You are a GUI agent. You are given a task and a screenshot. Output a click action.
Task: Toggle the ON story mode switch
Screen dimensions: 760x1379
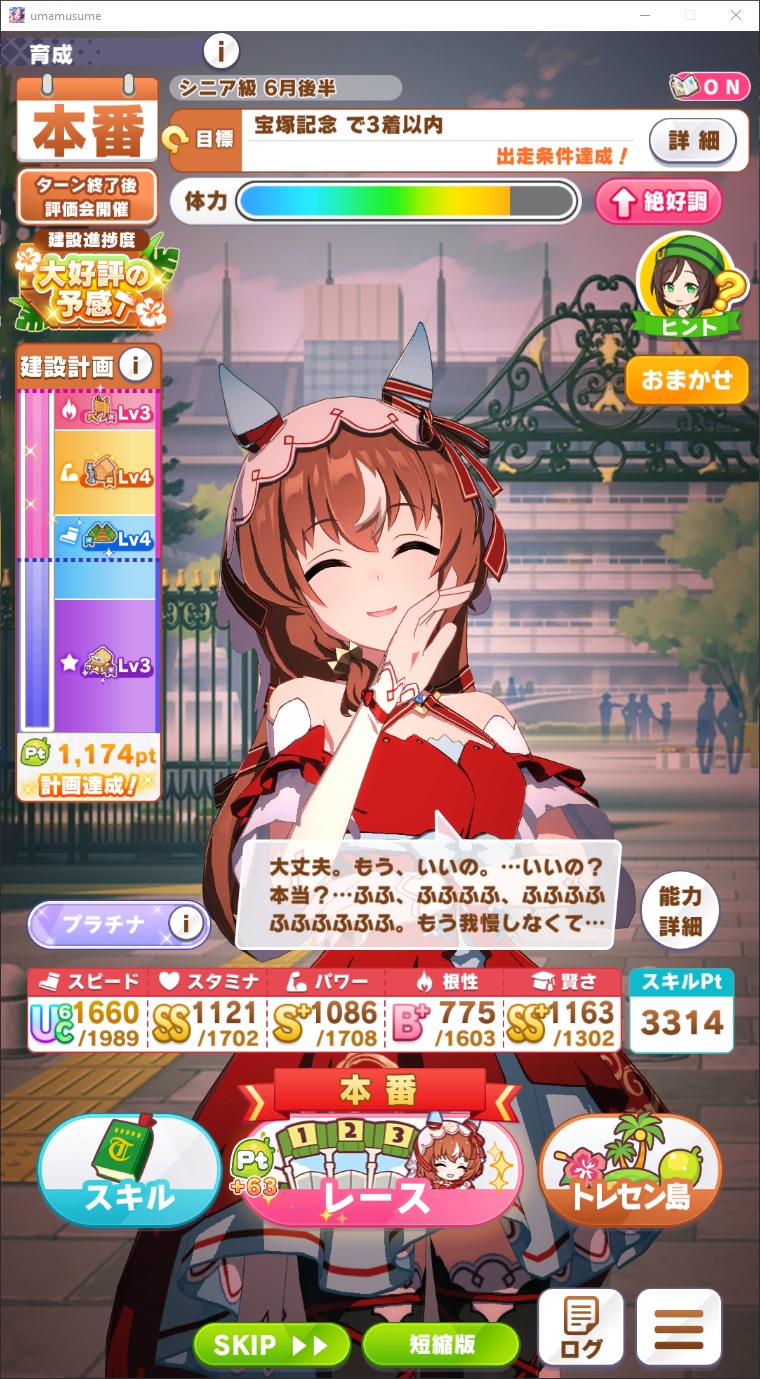click(709, 87)
